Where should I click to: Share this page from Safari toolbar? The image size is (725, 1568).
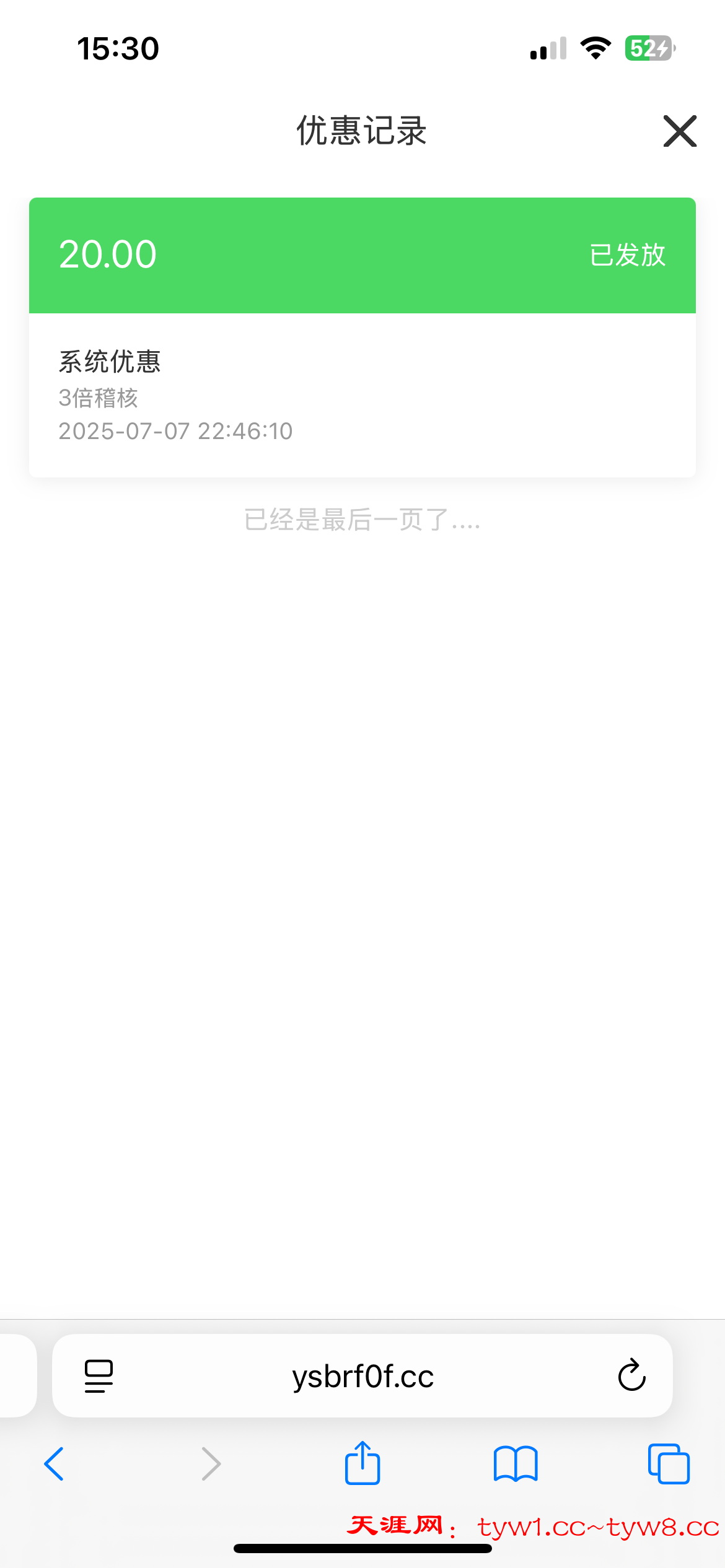click(x=362, y=1464)
